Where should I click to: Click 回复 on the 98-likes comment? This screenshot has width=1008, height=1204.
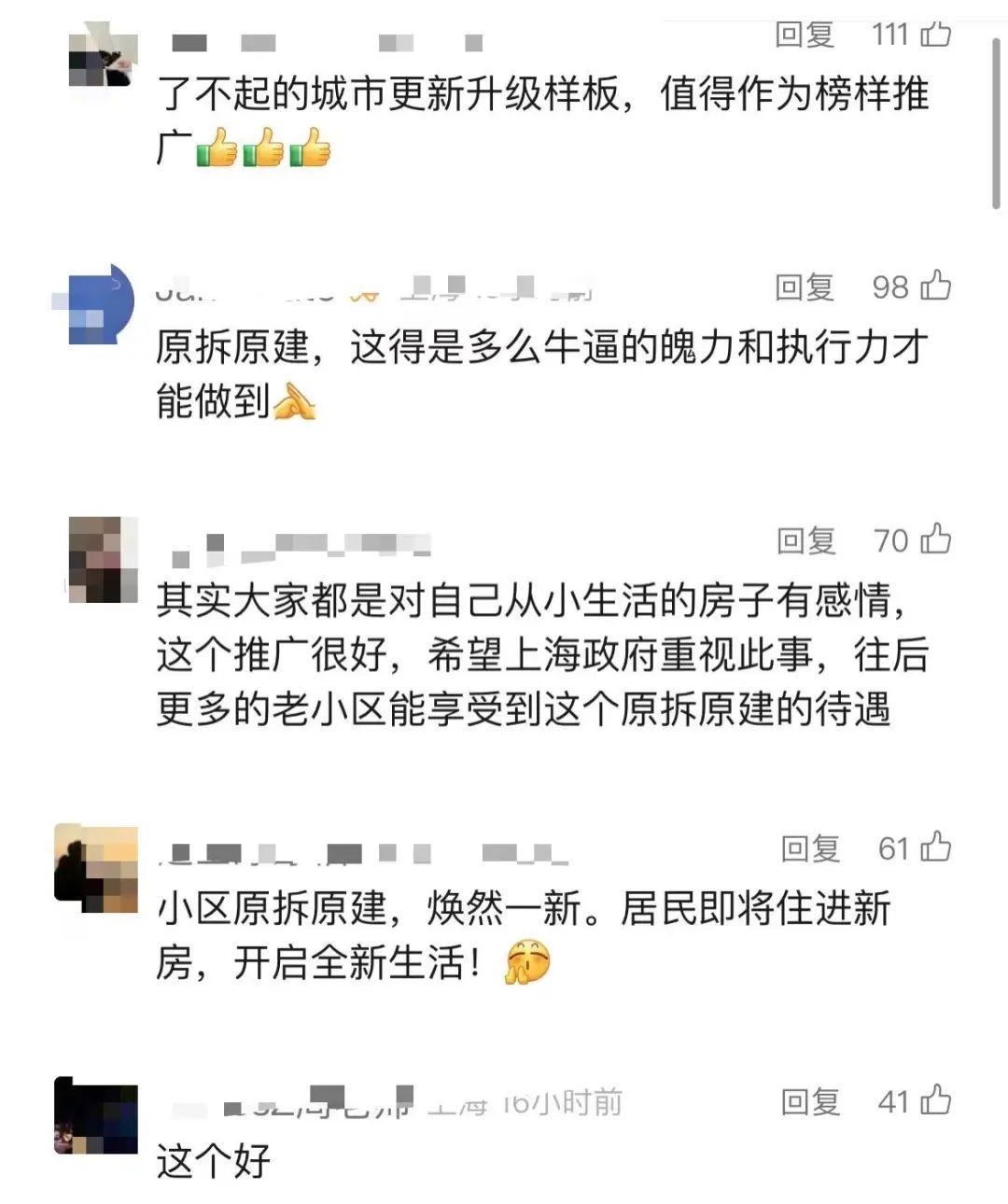point(805,287)
